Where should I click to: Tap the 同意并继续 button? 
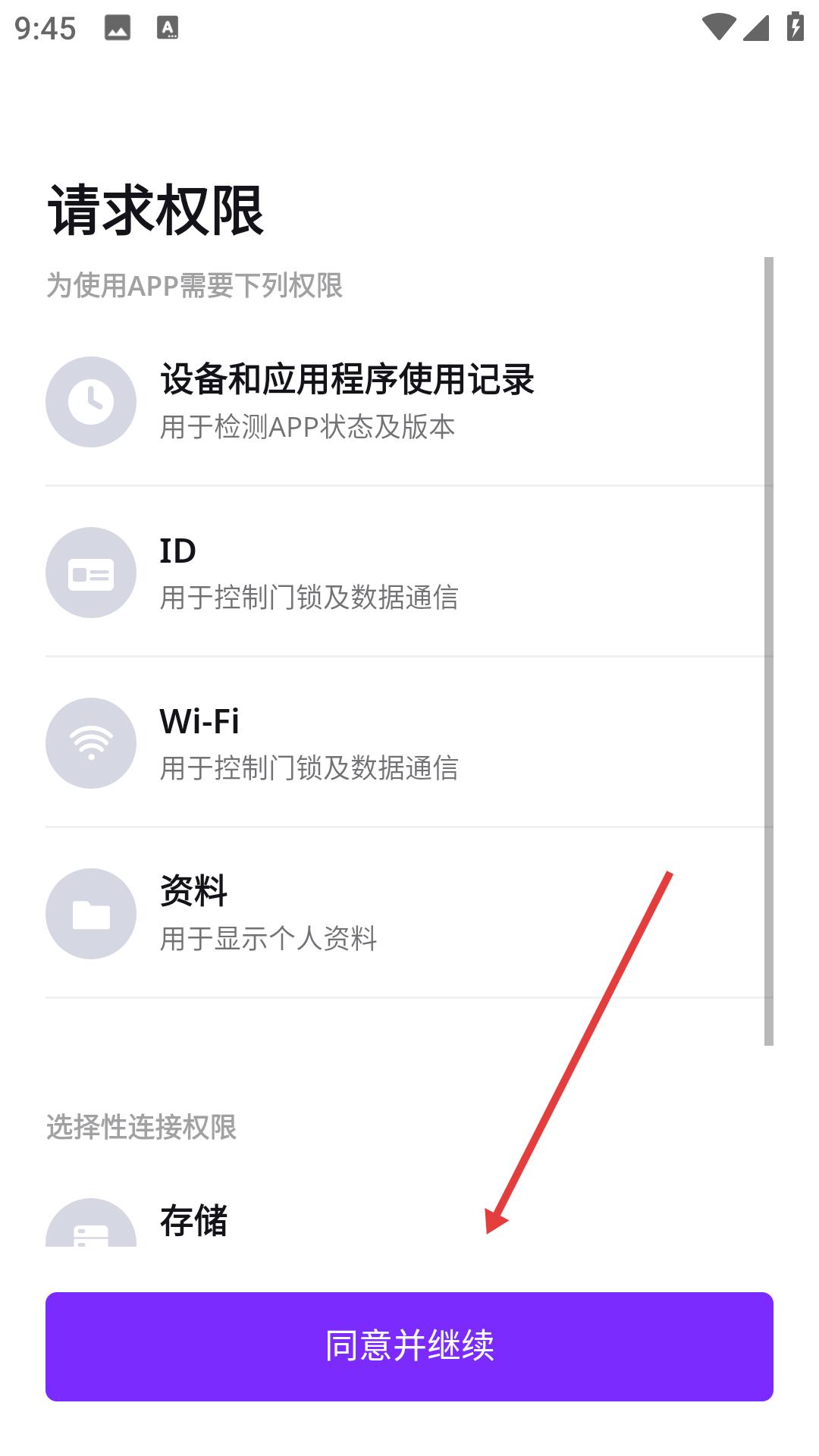click(x=409, y=1346)
